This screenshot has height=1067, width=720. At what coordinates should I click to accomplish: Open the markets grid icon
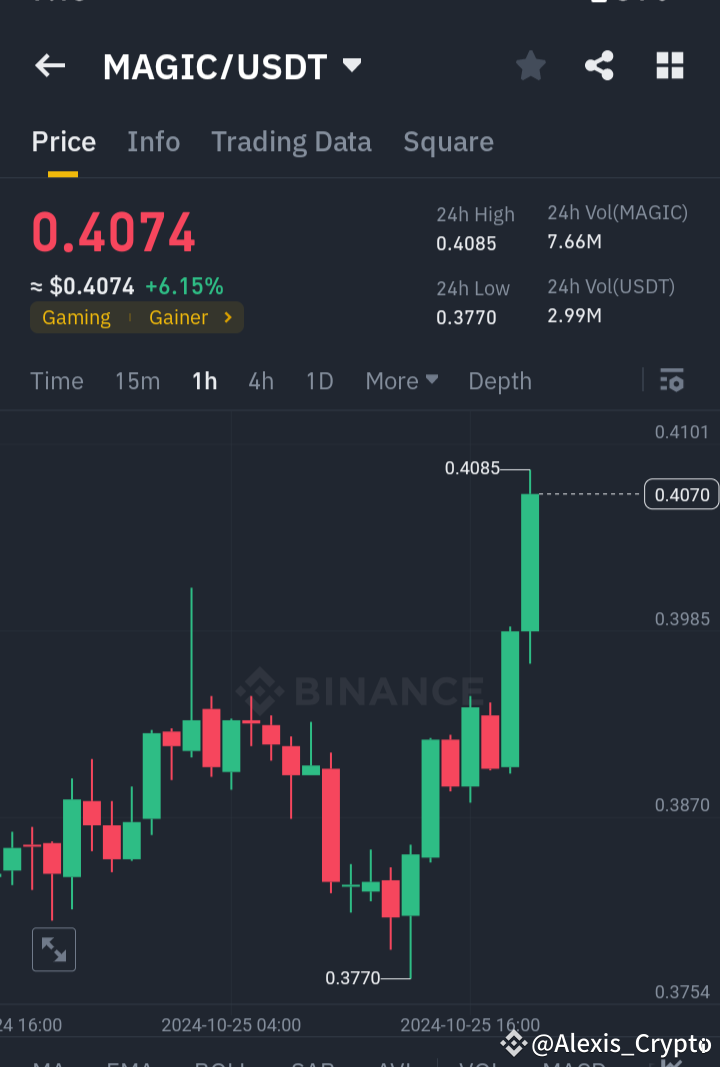(669, 65)
